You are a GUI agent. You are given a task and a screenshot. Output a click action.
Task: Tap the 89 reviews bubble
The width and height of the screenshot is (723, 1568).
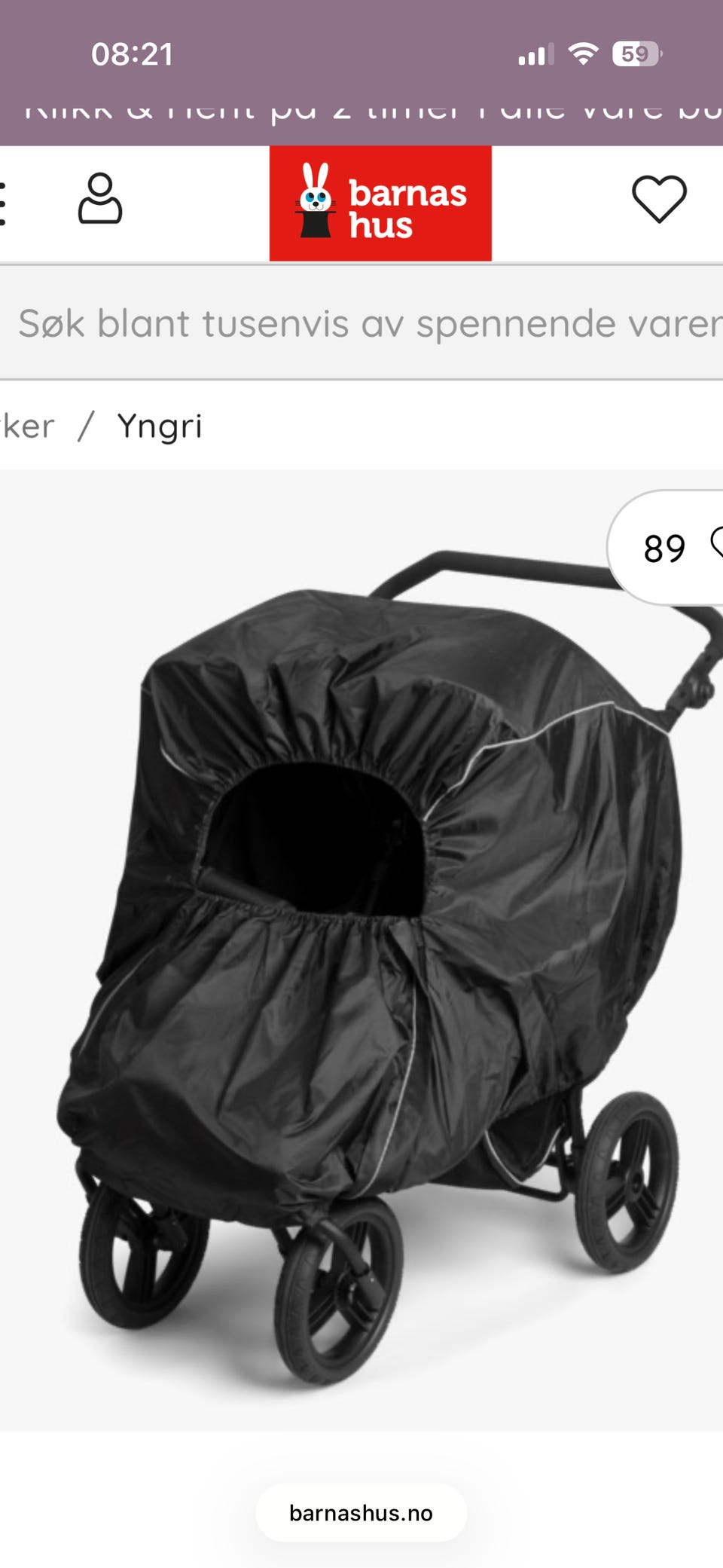click(x=666, y=548)
